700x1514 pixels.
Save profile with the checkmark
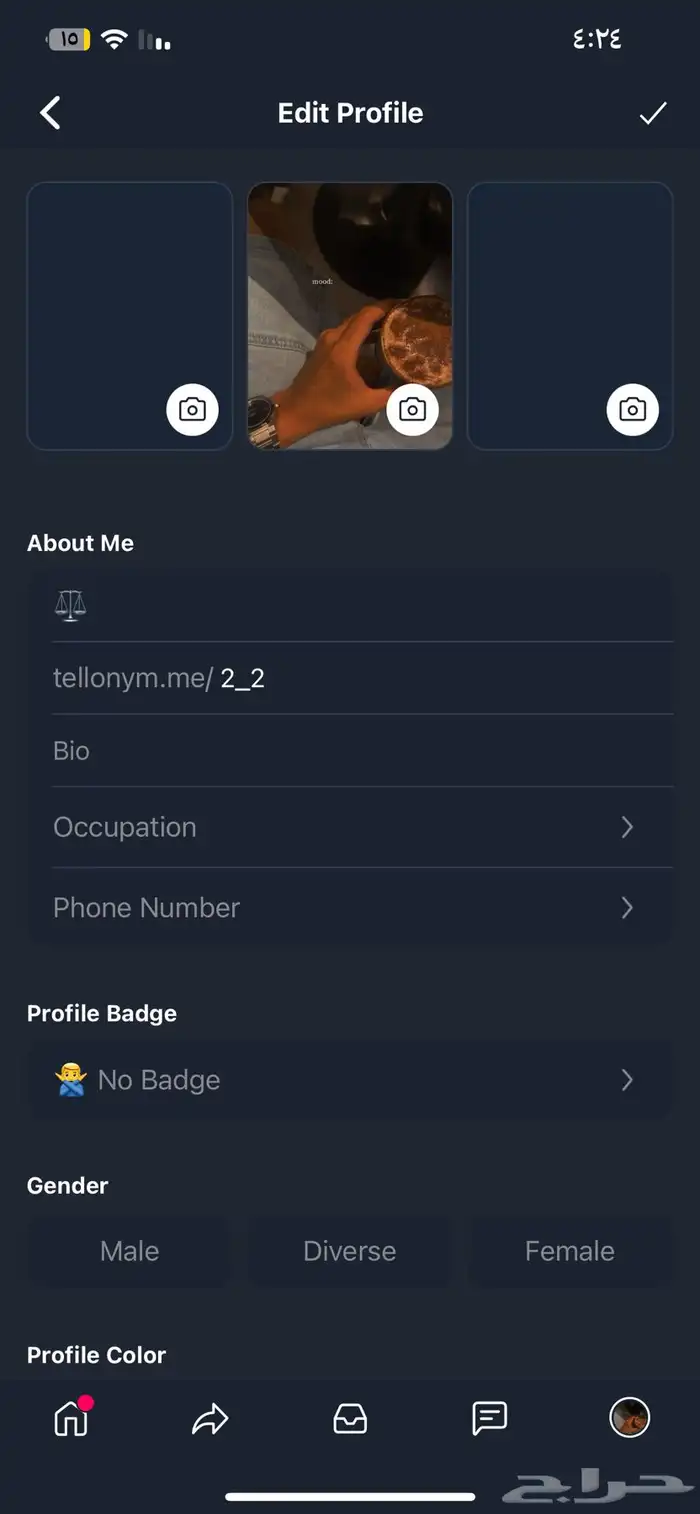pyautogui.click(x=652, y=113)
